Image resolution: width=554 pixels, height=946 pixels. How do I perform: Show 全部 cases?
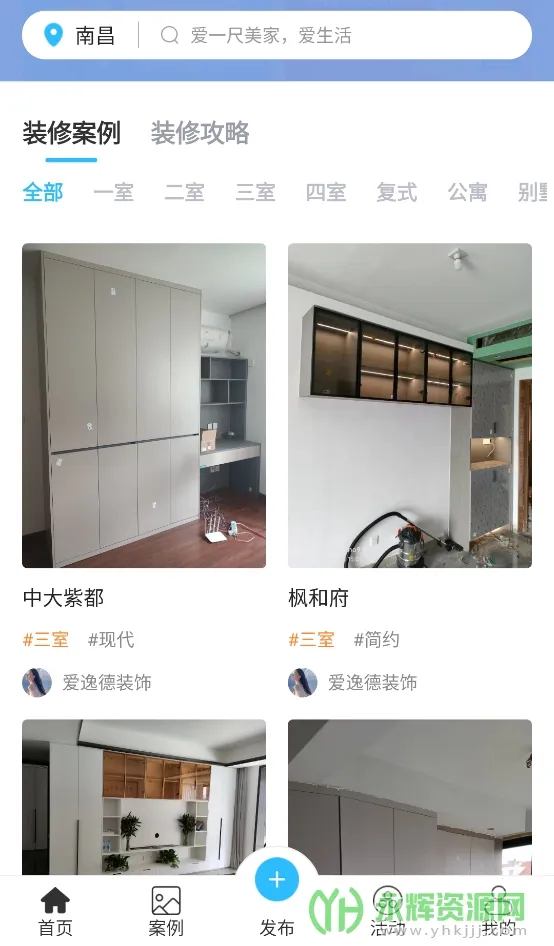(x=43, y=192)
